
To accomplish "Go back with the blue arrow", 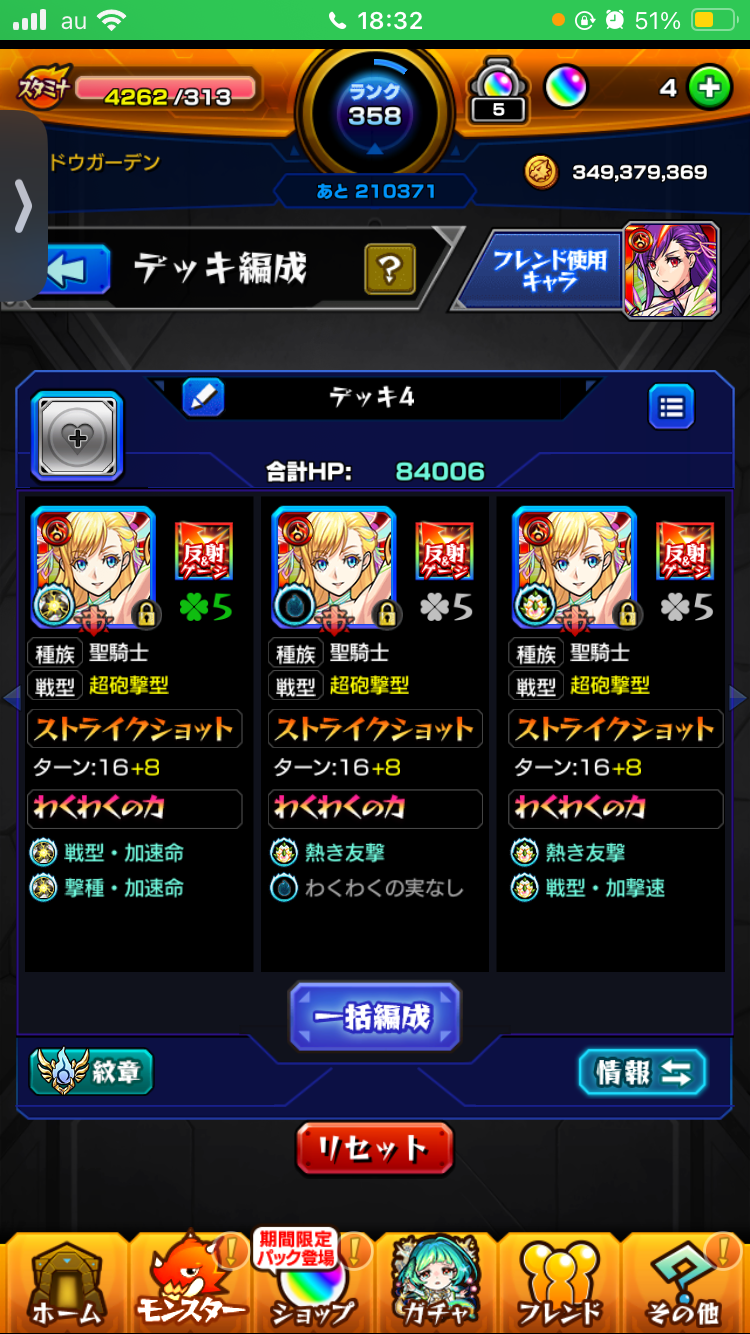I will pyautogui.click(x=72, y=268).
